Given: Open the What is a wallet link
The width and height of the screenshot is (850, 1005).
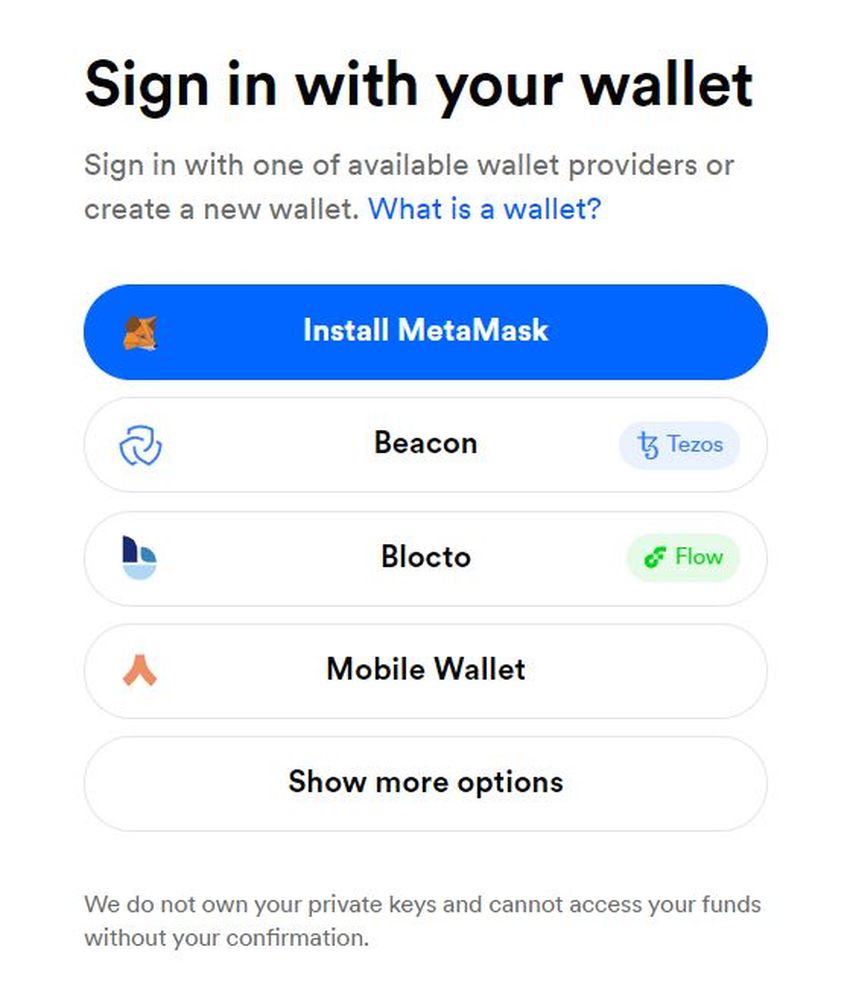Looking at the screenshot, I should (x=485, y=210).
